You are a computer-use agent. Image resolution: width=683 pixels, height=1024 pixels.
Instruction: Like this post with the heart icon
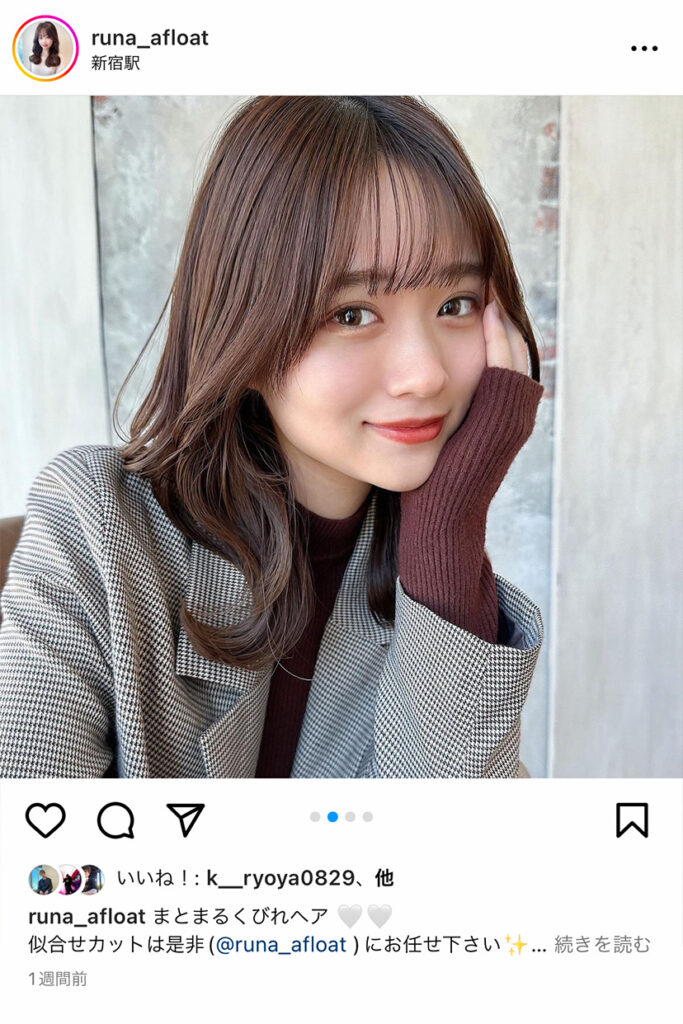tap(45, 820)
